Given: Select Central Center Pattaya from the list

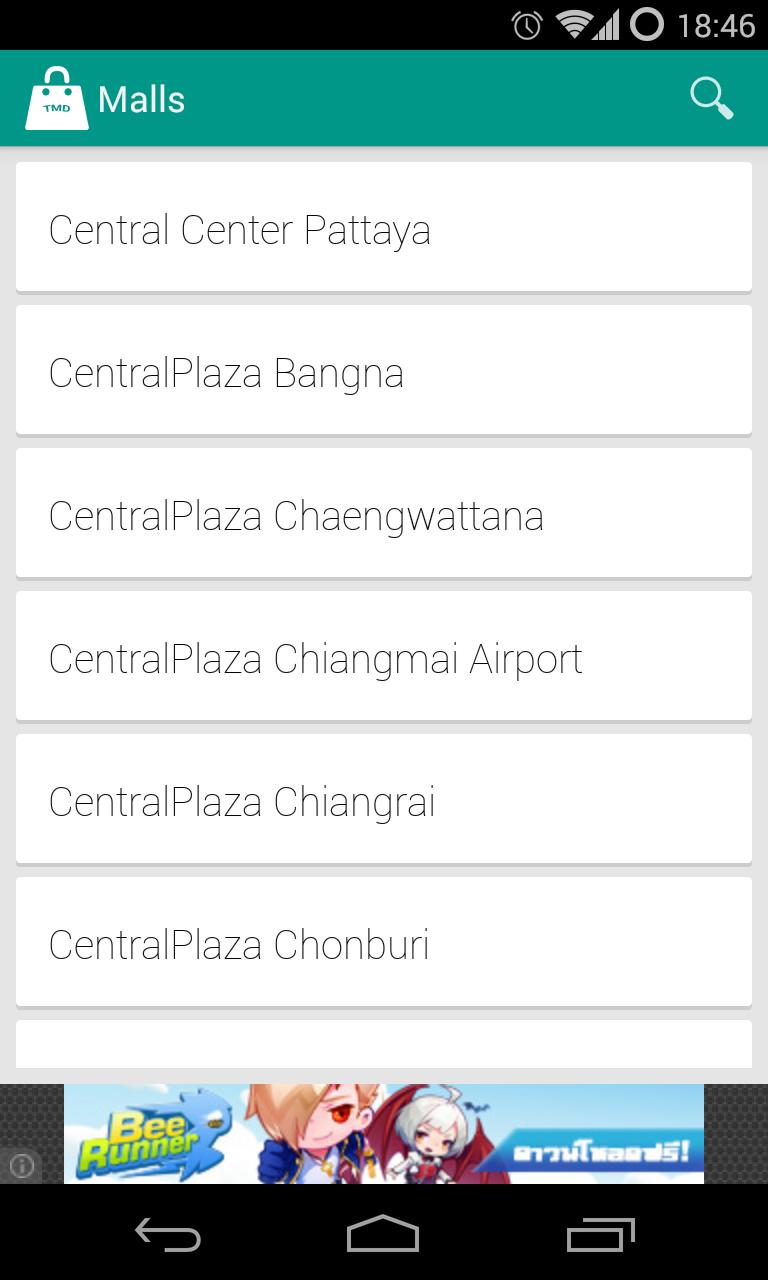Looking at the screenshot, I should point(383,227).
